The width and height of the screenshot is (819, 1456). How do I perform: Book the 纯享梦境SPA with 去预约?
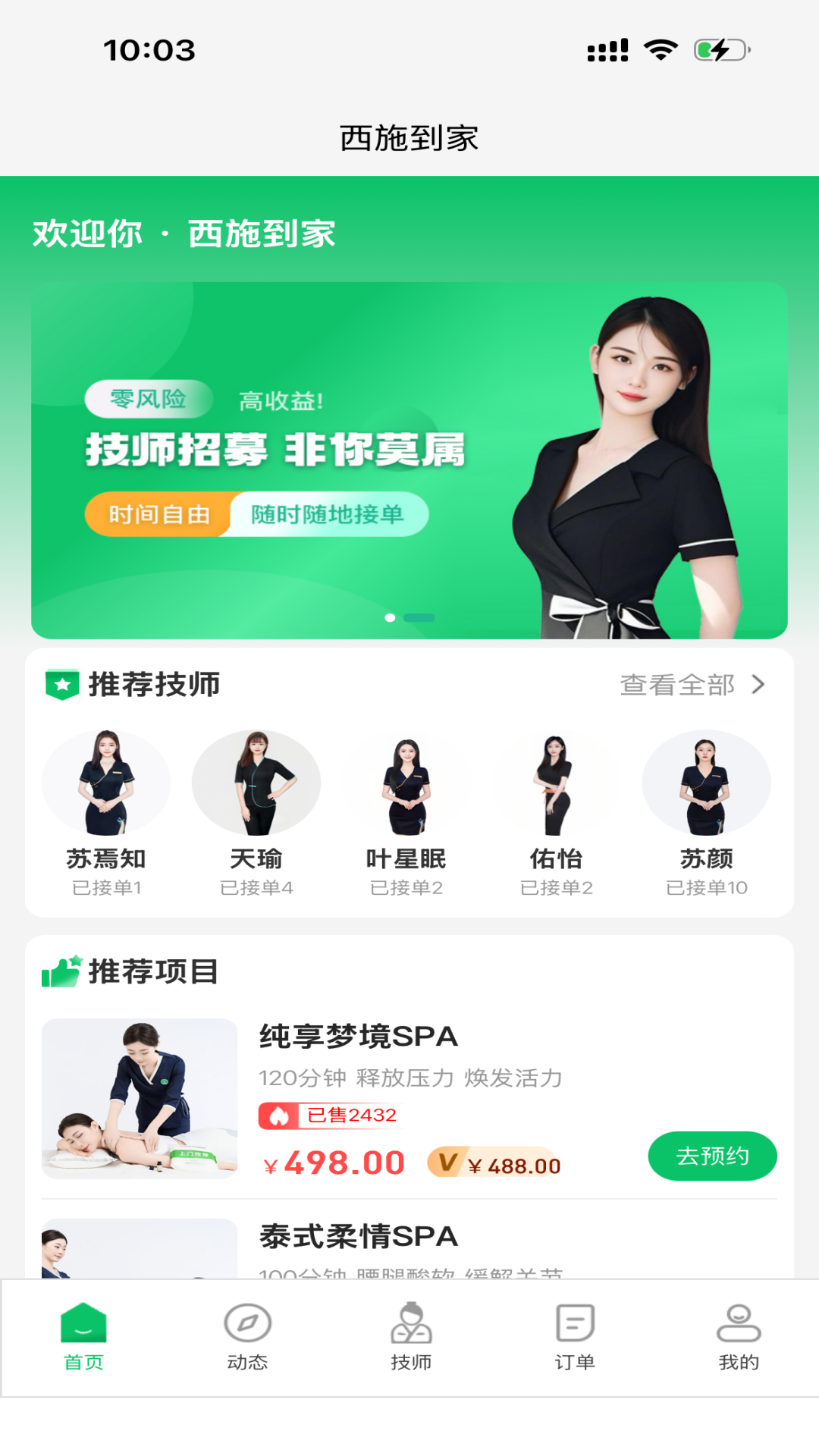point(712,1156)
